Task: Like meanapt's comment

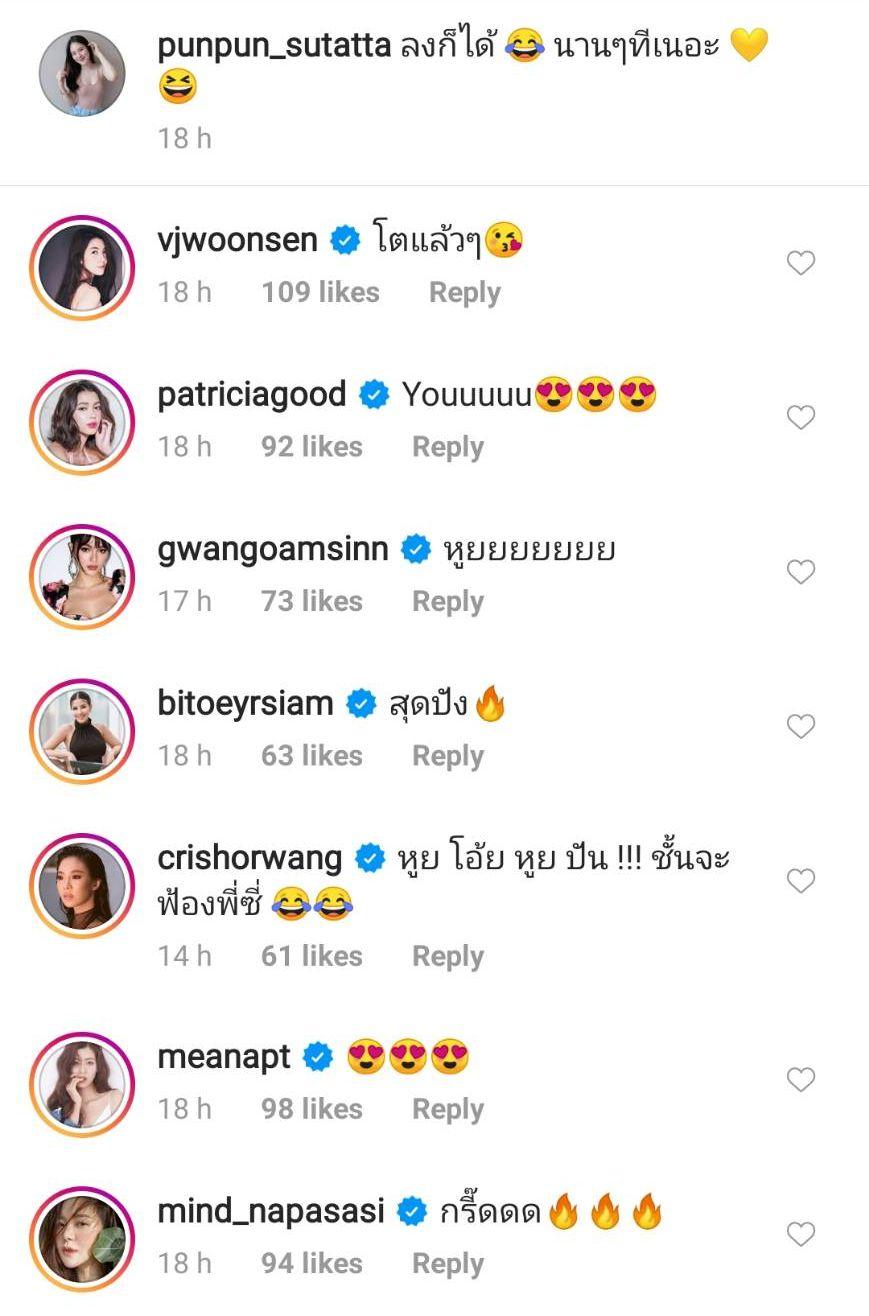Action: tap(800, 1080)
